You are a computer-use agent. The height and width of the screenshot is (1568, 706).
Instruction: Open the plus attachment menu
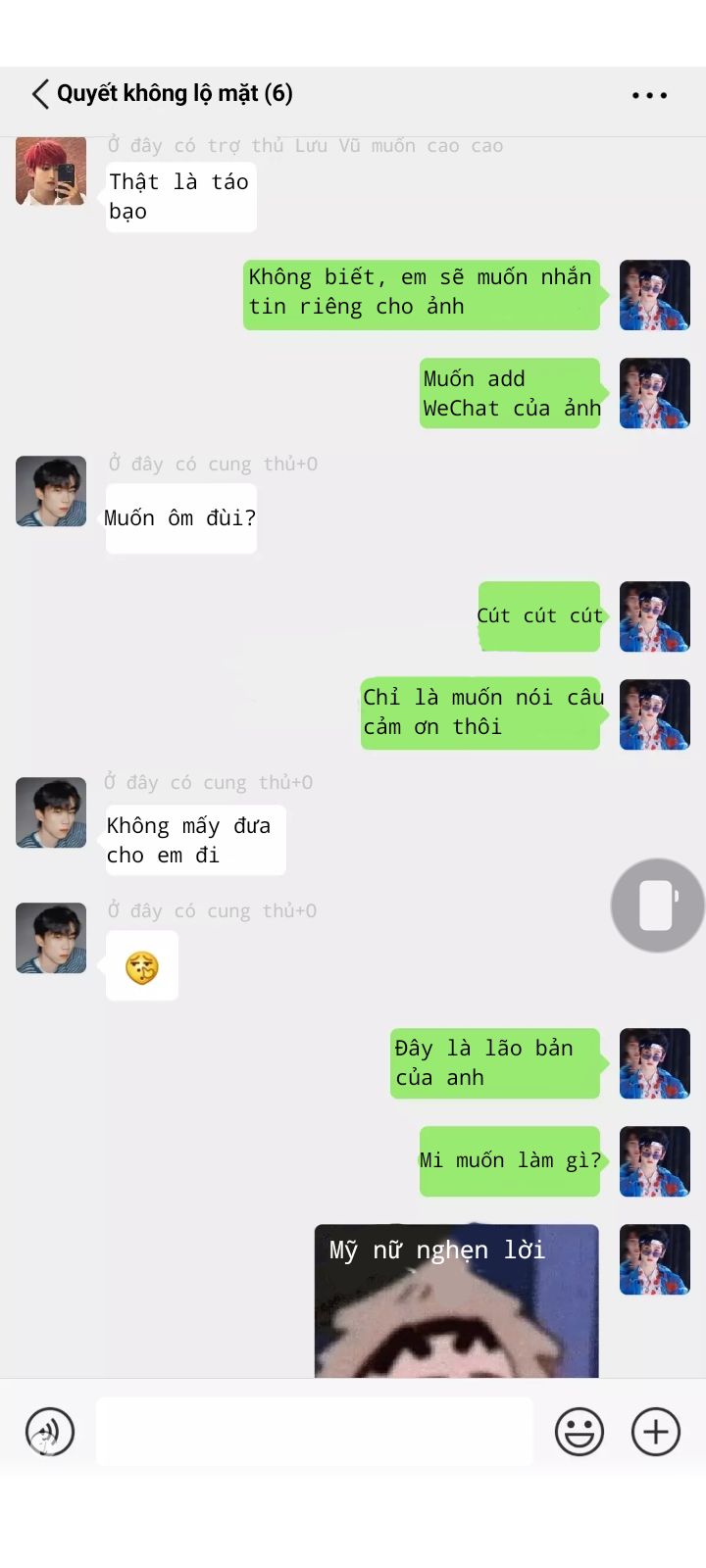coord(656,1432)
